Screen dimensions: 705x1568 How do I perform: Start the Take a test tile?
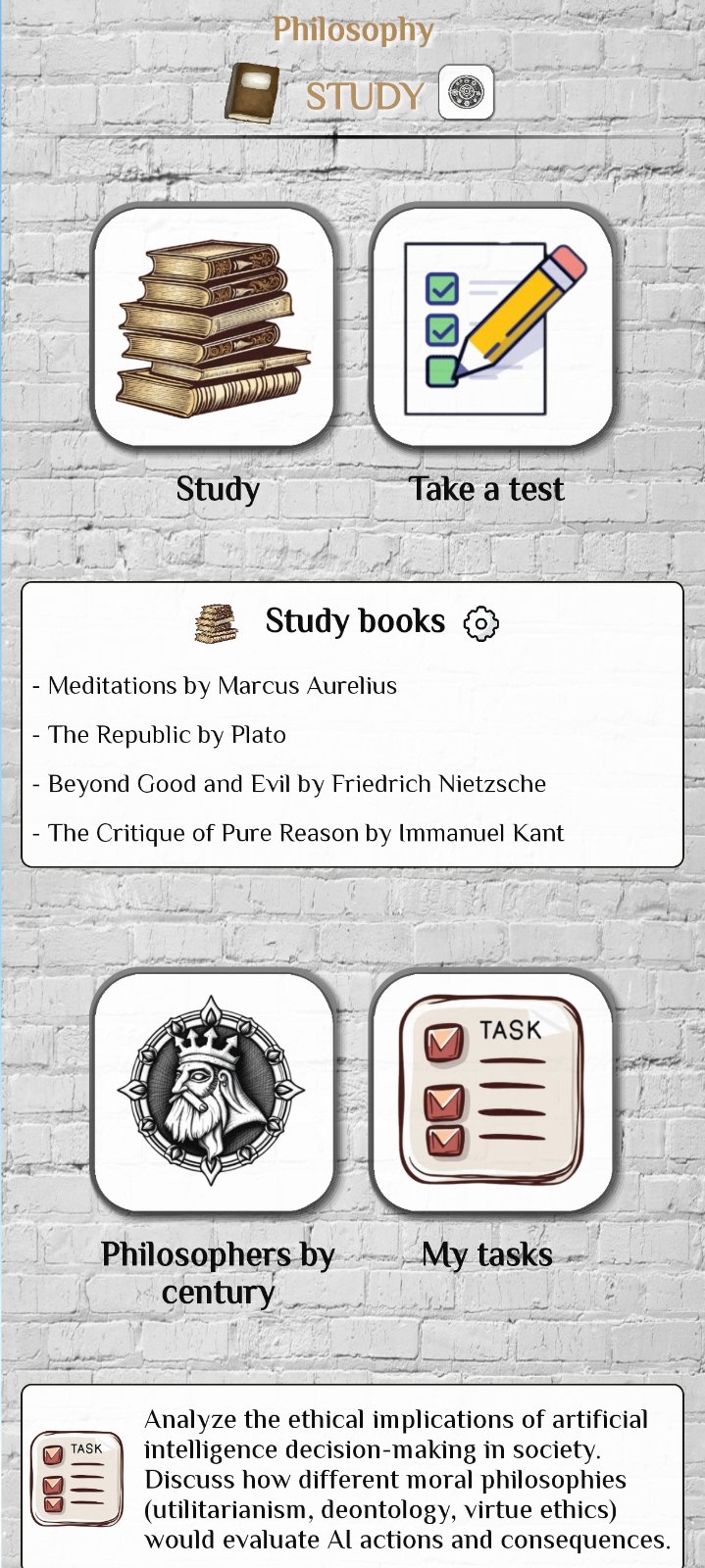click(492, 328)
